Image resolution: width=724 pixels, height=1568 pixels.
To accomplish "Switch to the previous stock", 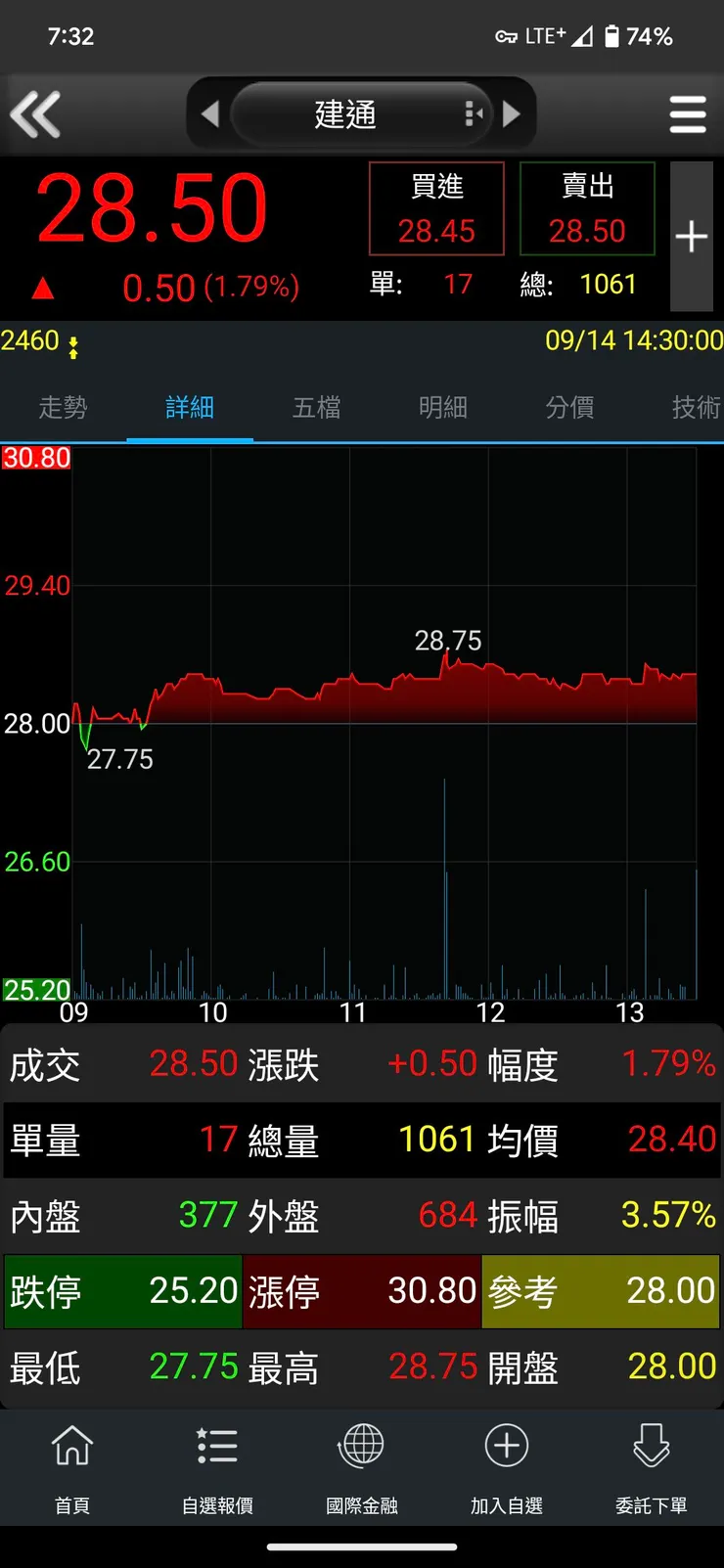I will click(x=209, y=114).
